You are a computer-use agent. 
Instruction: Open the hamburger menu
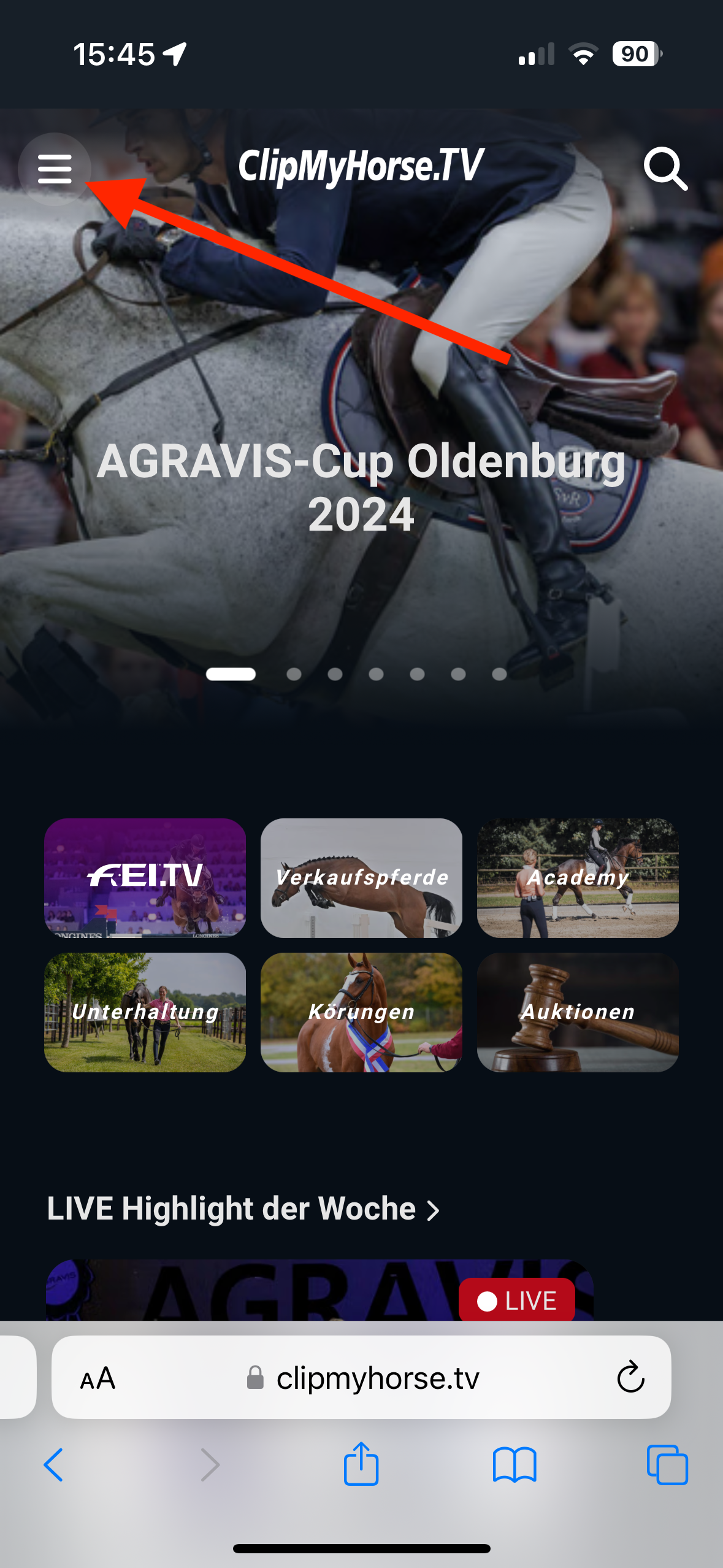pyautogui.click(x=55, y=169)
